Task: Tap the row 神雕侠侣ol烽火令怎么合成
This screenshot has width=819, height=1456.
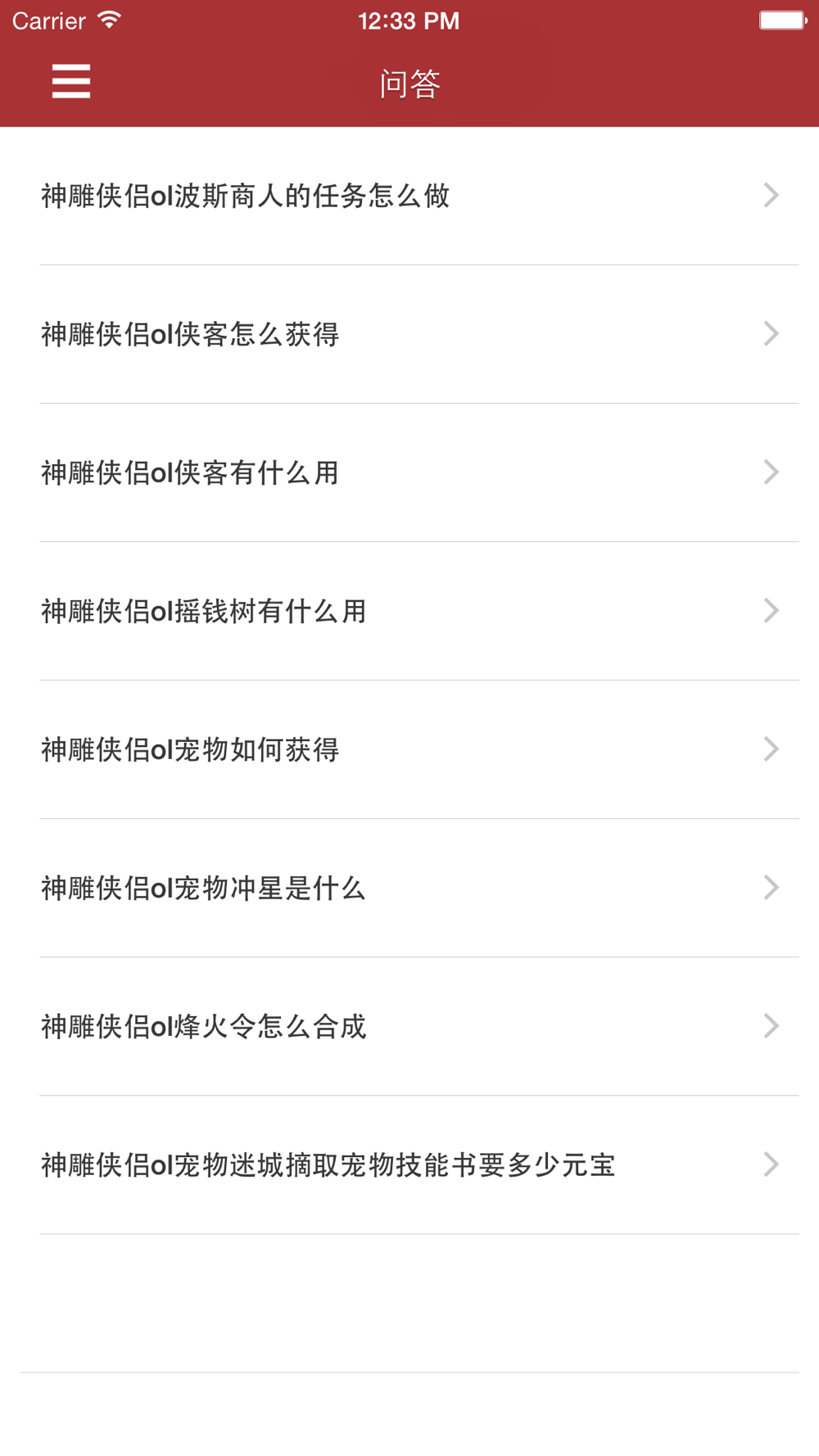Action: (409, 1026)
